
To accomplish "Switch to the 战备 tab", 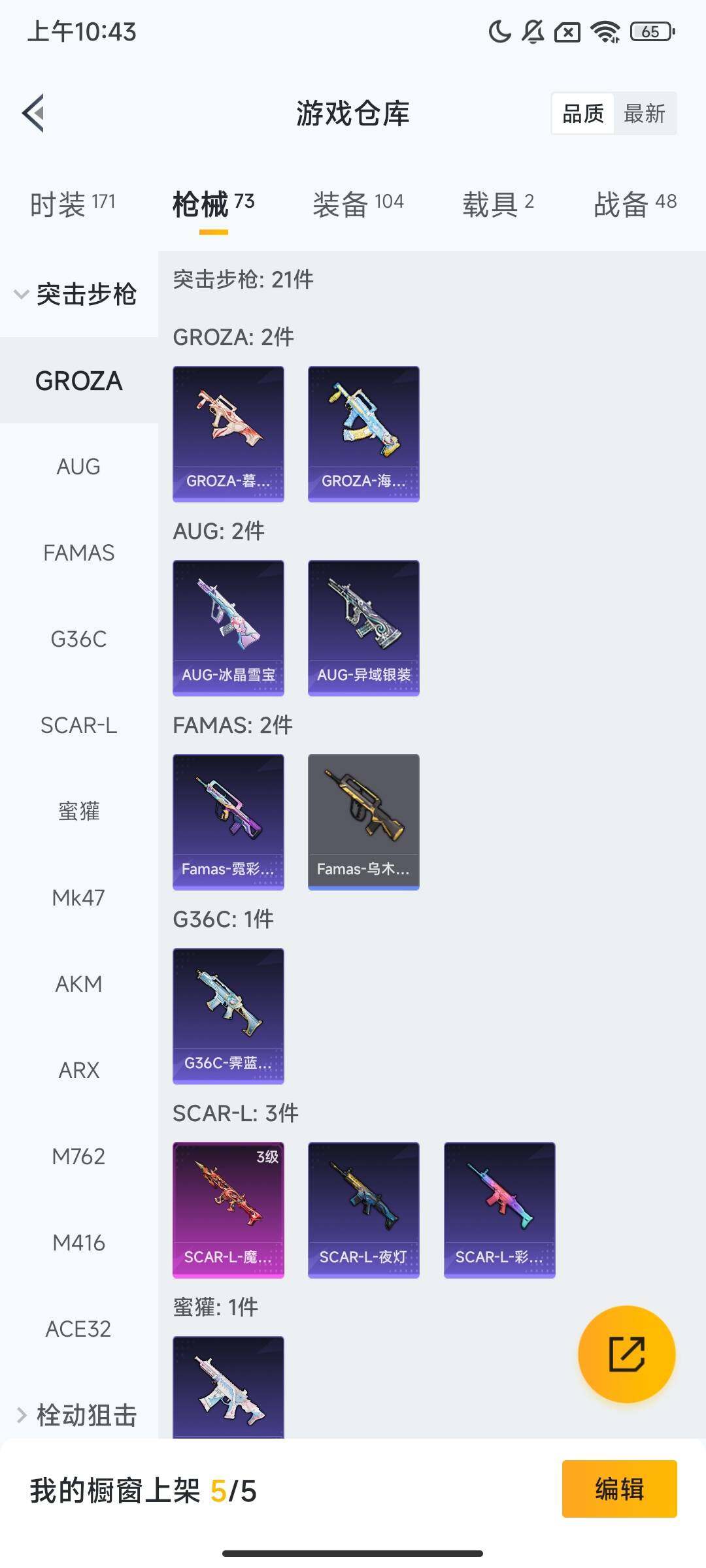I will click(634, 204).
